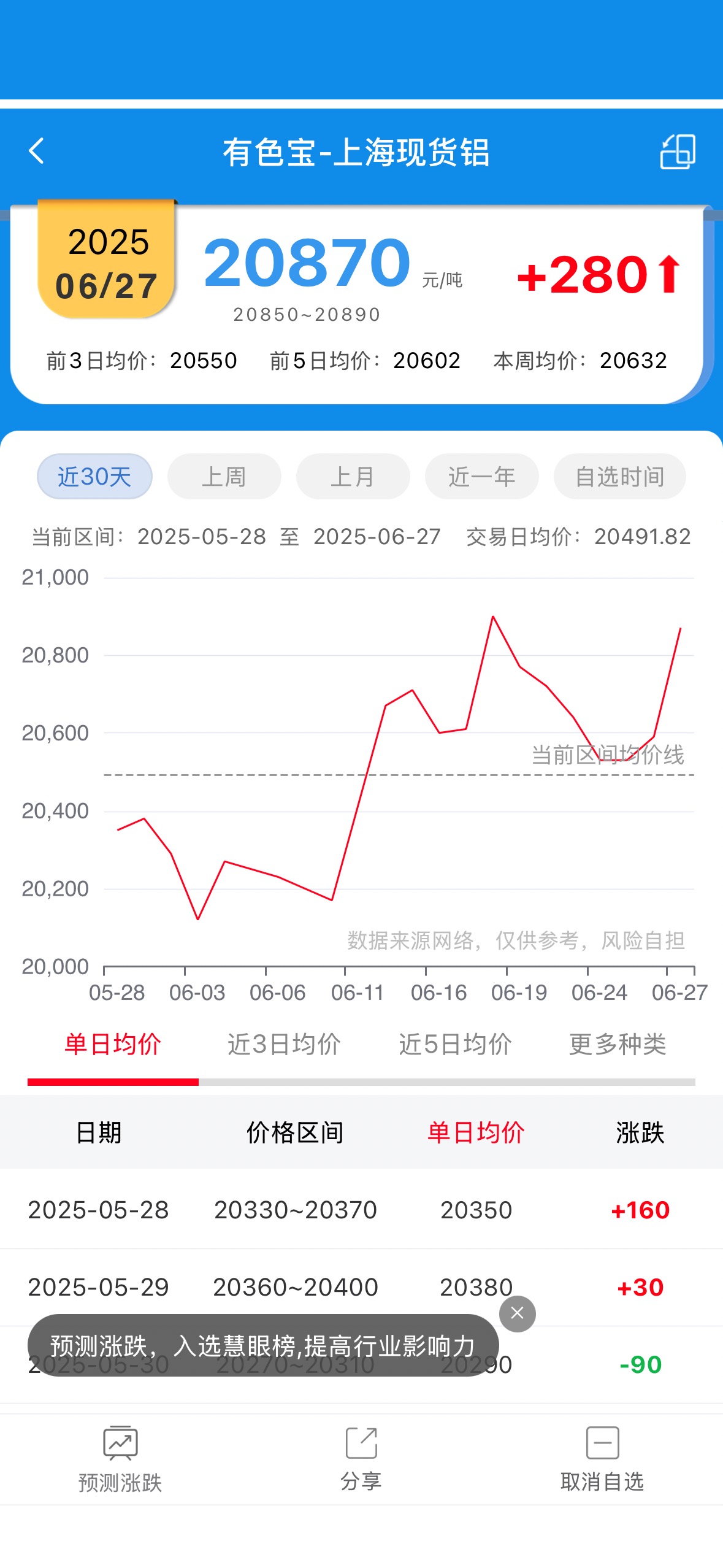Open the 自选时间 custom range picker

point(619,477)
